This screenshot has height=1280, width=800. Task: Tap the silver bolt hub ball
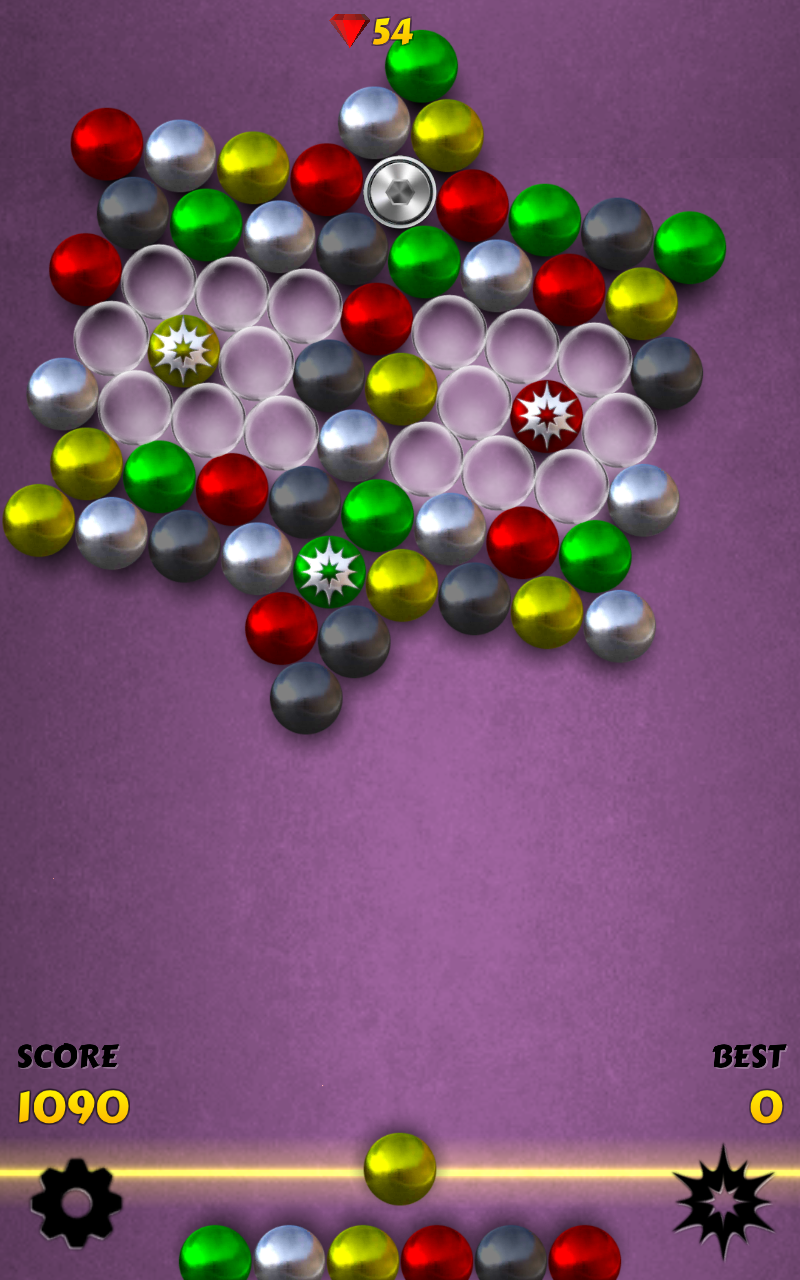click(400, 192)
